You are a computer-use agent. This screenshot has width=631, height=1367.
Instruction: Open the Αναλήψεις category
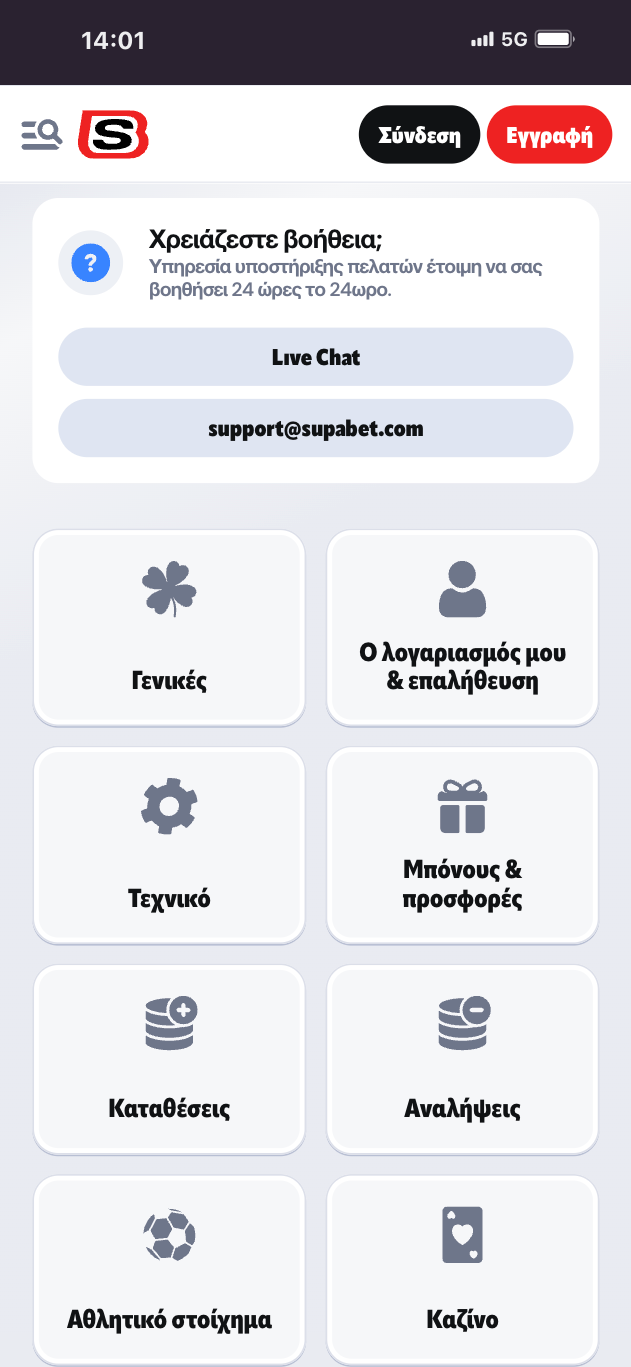tap(462, 1059)
